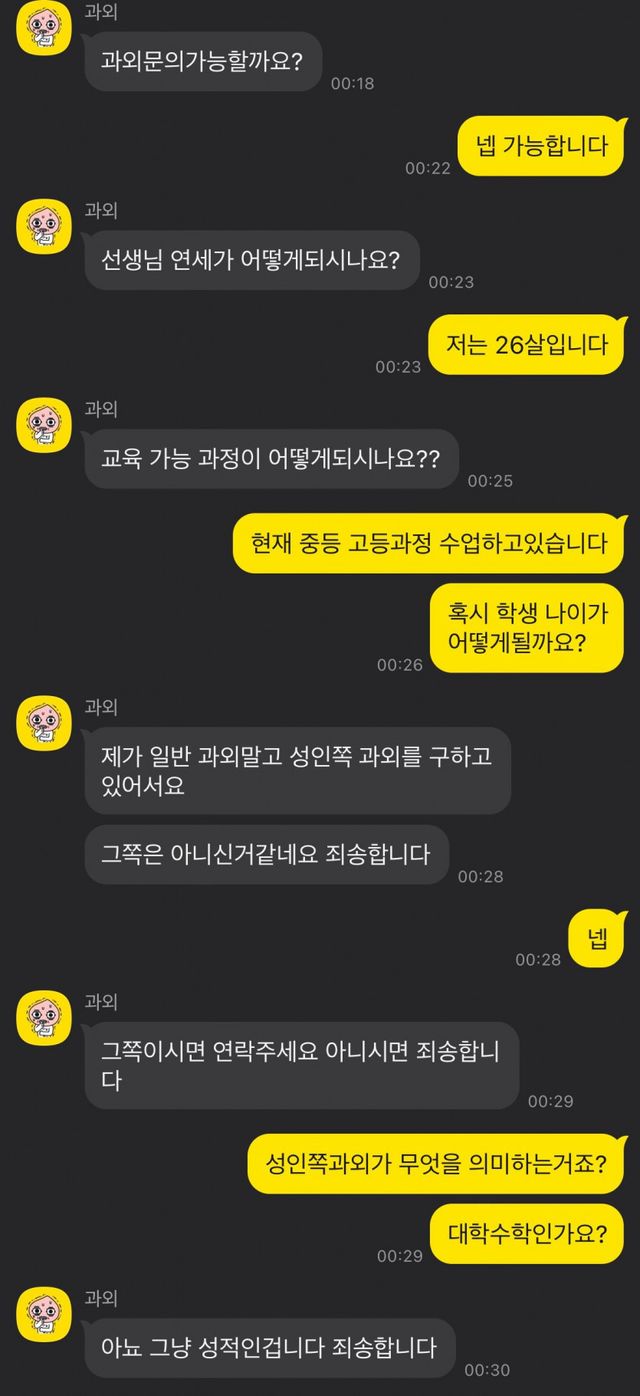Open sender avatar next to "선생님 연세가" message

[44, 226]
